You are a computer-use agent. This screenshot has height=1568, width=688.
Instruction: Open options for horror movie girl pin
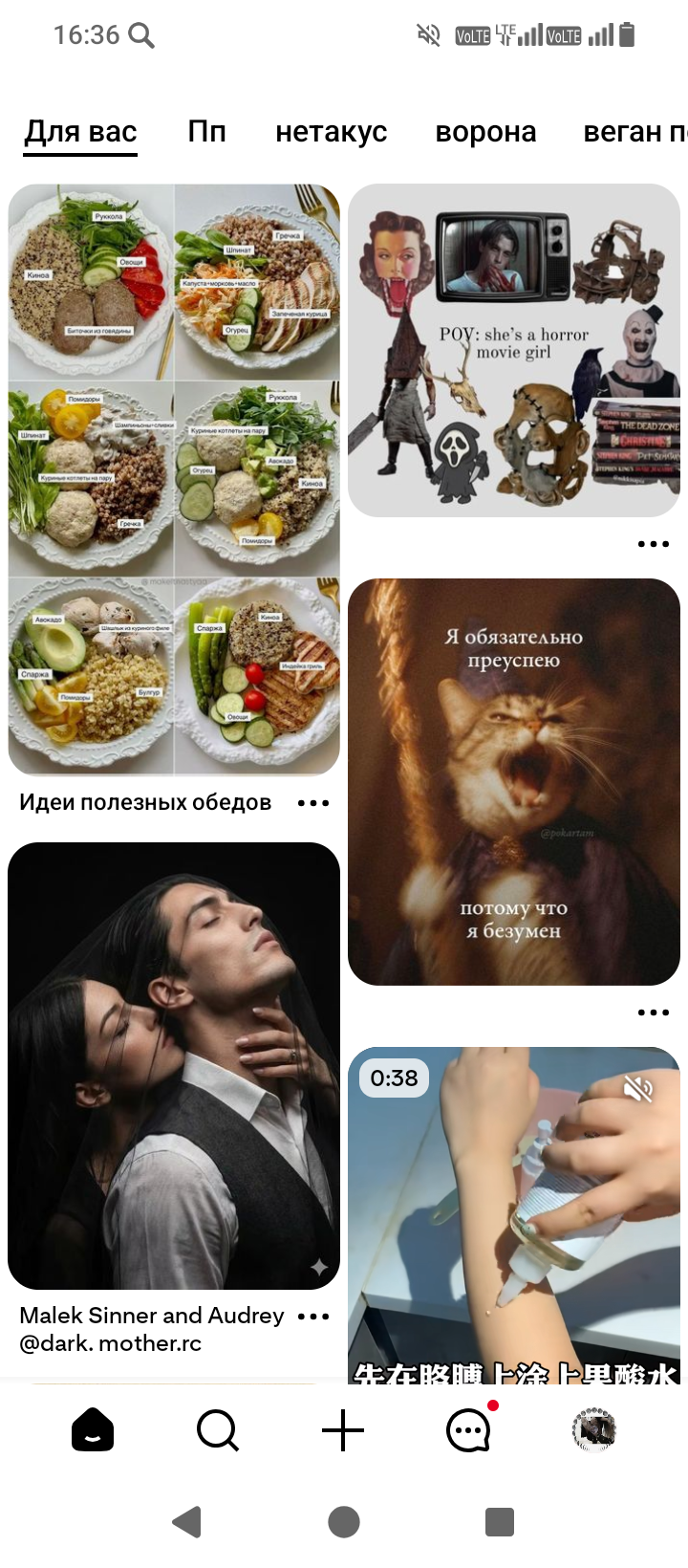[x=653, y=544]
